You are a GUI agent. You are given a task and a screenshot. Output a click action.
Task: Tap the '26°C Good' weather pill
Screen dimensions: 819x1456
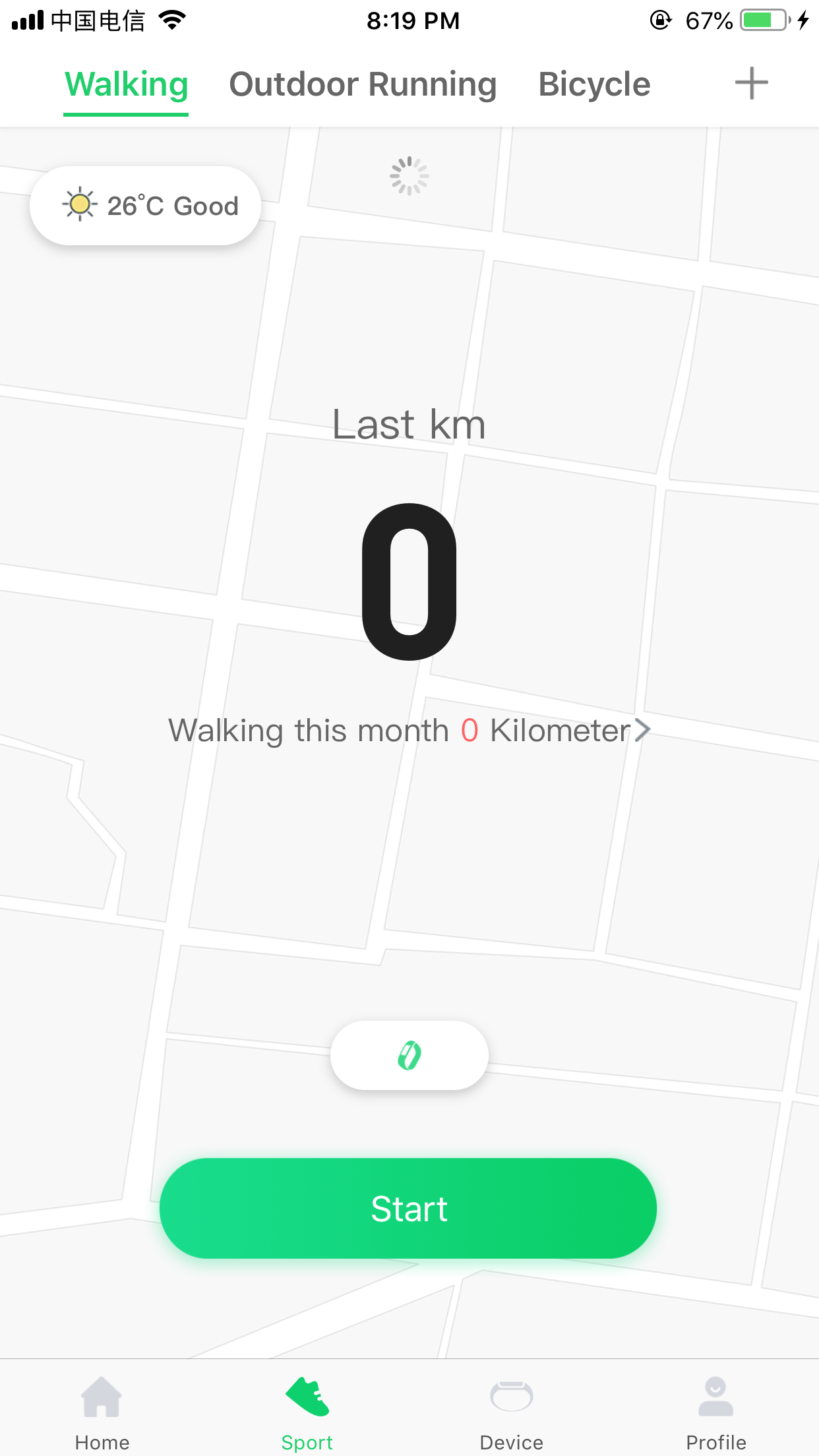(145, 205)
